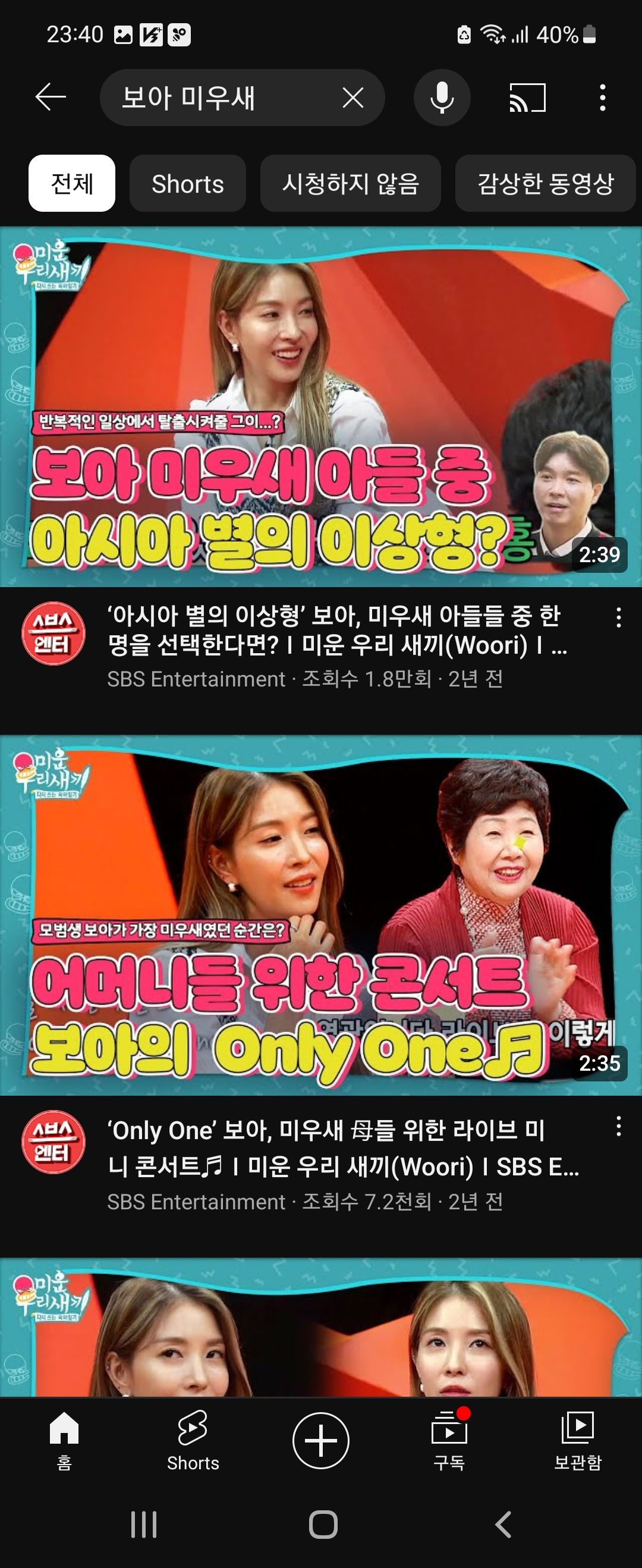Open the top-right overflow menu
642x1568 pixels.
tap(602, 98)
